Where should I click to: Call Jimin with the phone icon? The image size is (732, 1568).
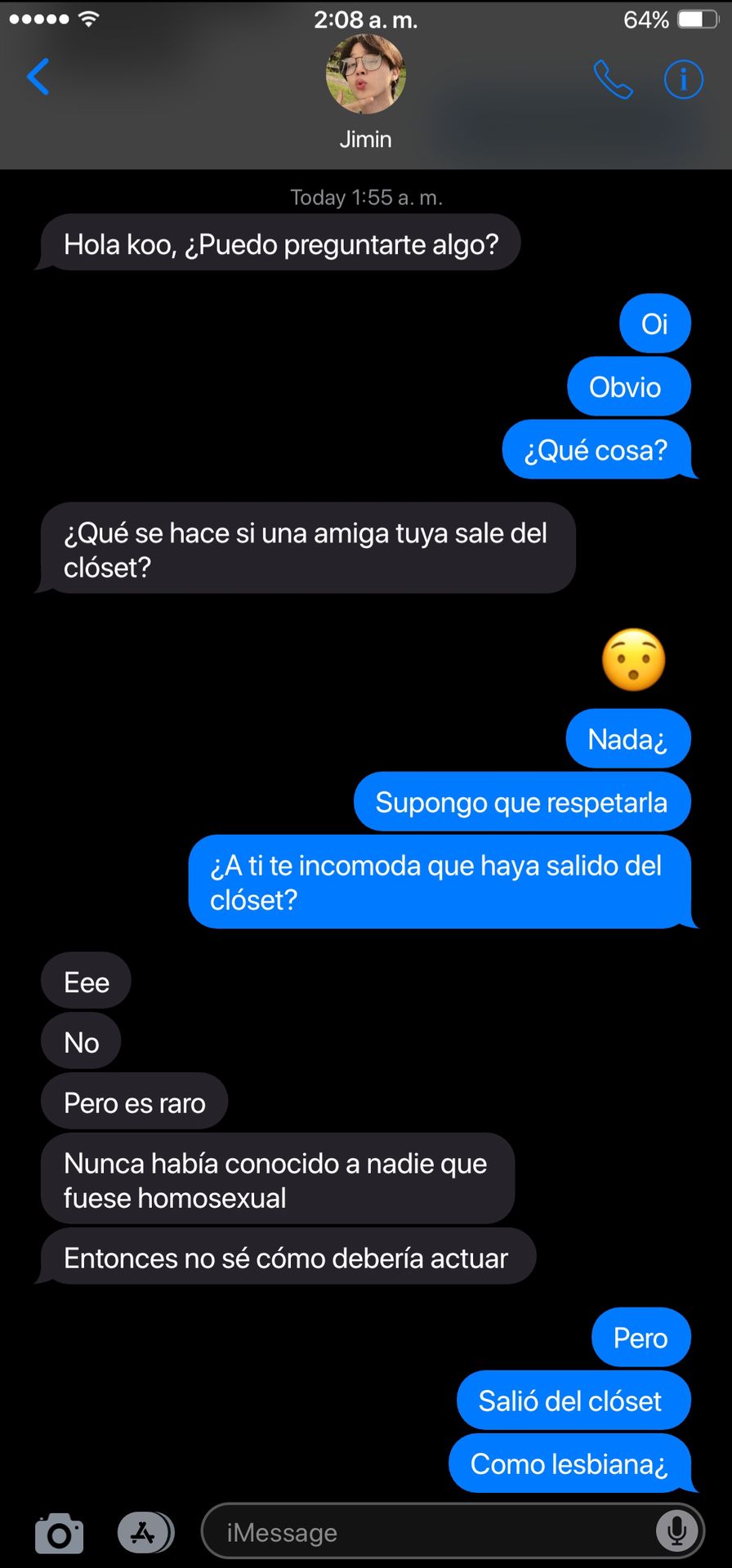point(613,79)
